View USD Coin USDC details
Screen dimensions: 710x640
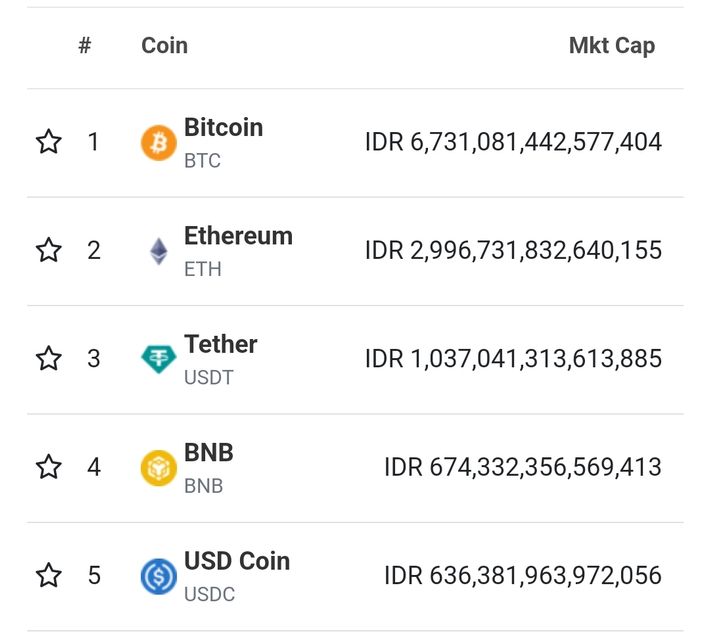236,562
